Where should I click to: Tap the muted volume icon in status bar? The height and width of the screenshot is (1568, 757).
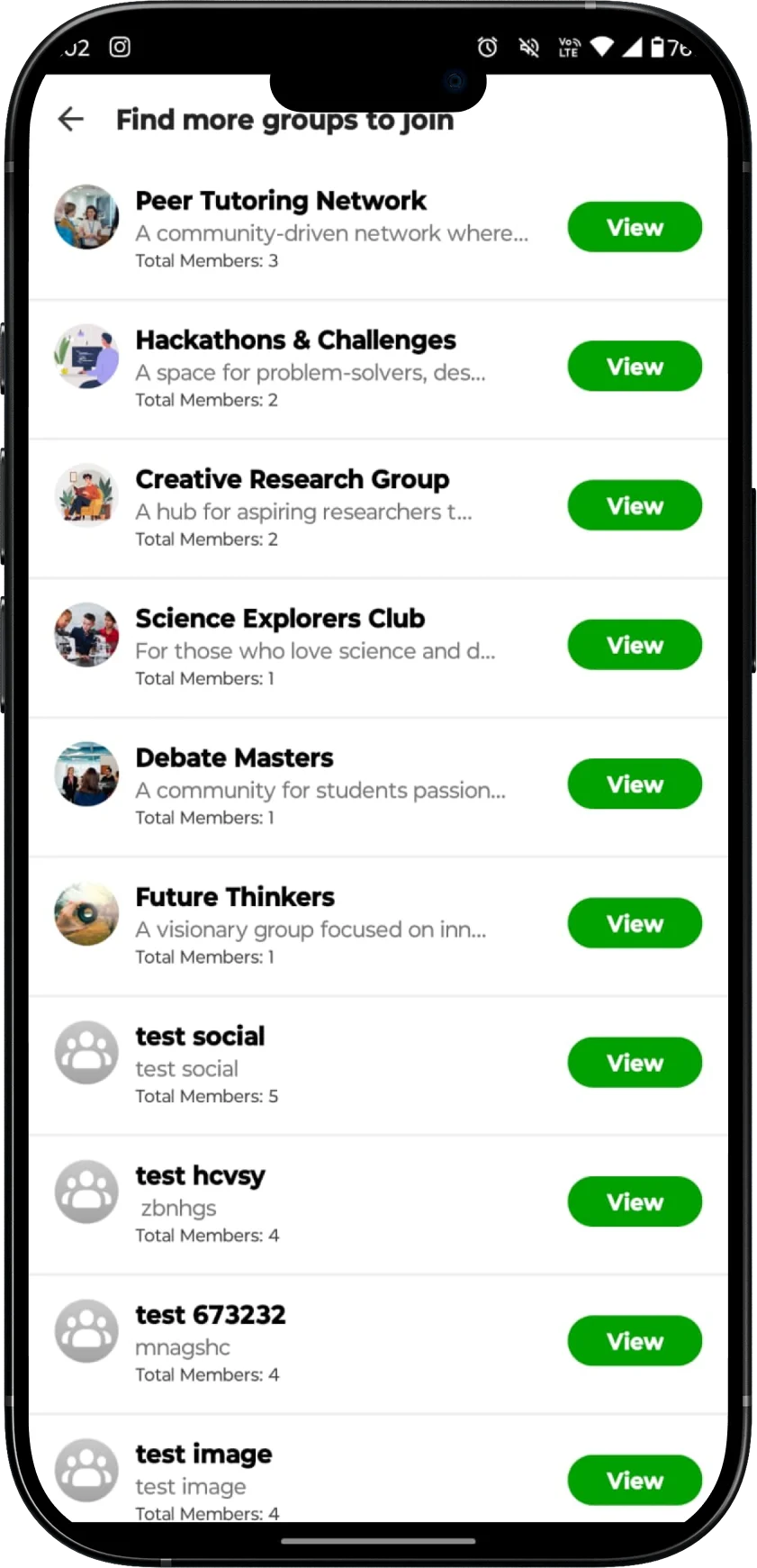point(528,47)
